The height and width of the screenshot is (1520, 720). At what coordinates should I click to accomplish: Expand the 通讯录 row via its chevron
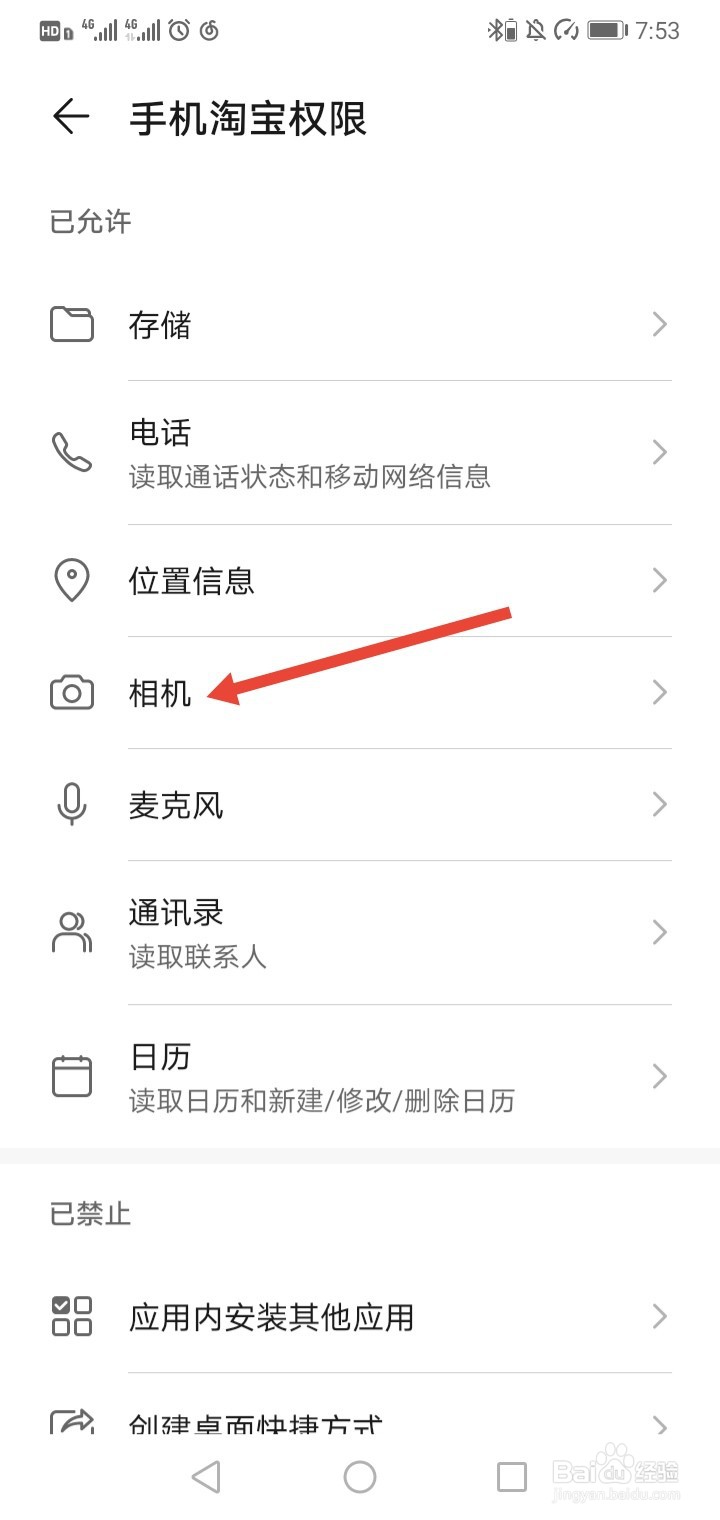click(658, 932)
